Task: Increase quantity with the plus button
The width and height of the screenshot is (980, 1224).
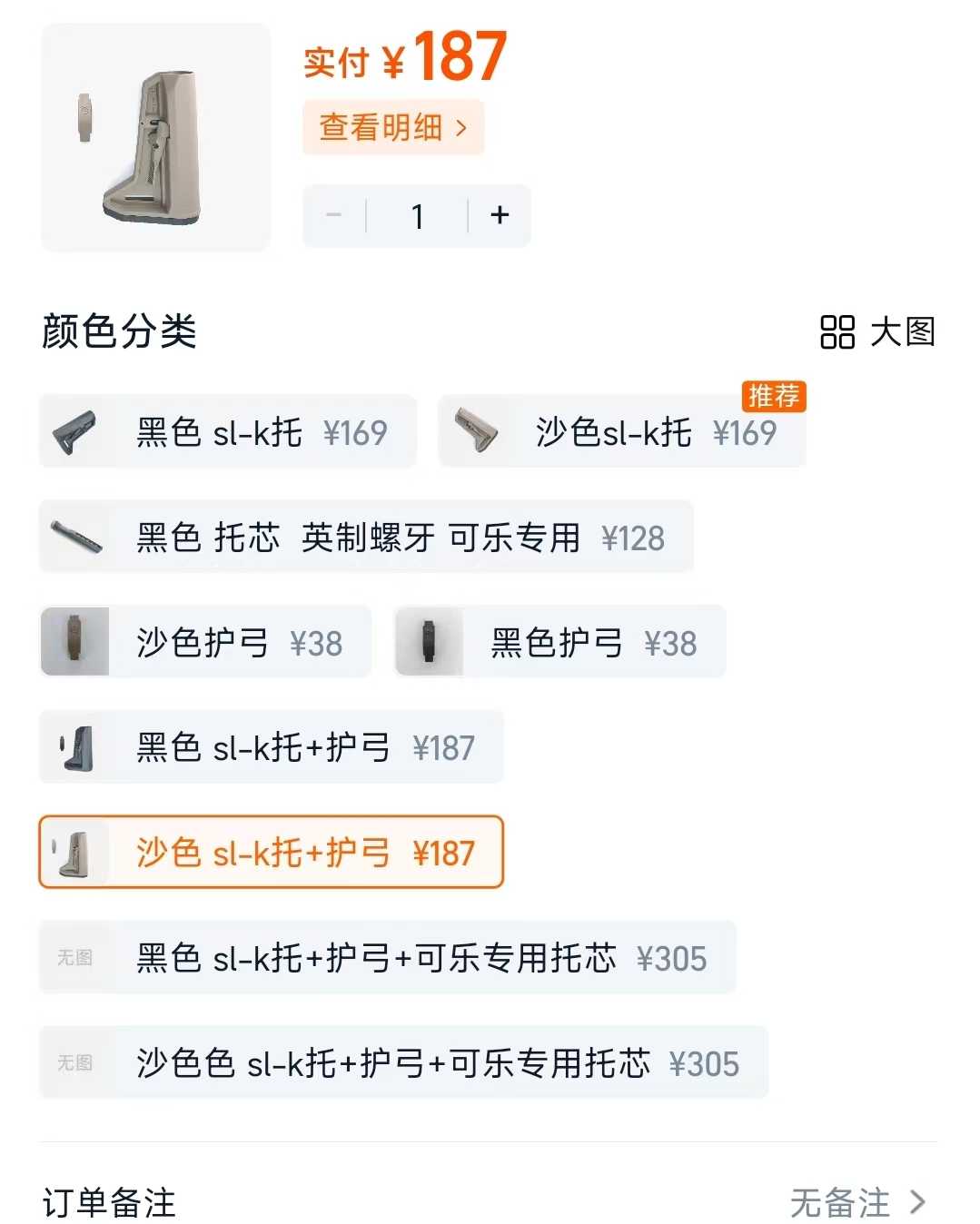Action: tap(500, 216)
